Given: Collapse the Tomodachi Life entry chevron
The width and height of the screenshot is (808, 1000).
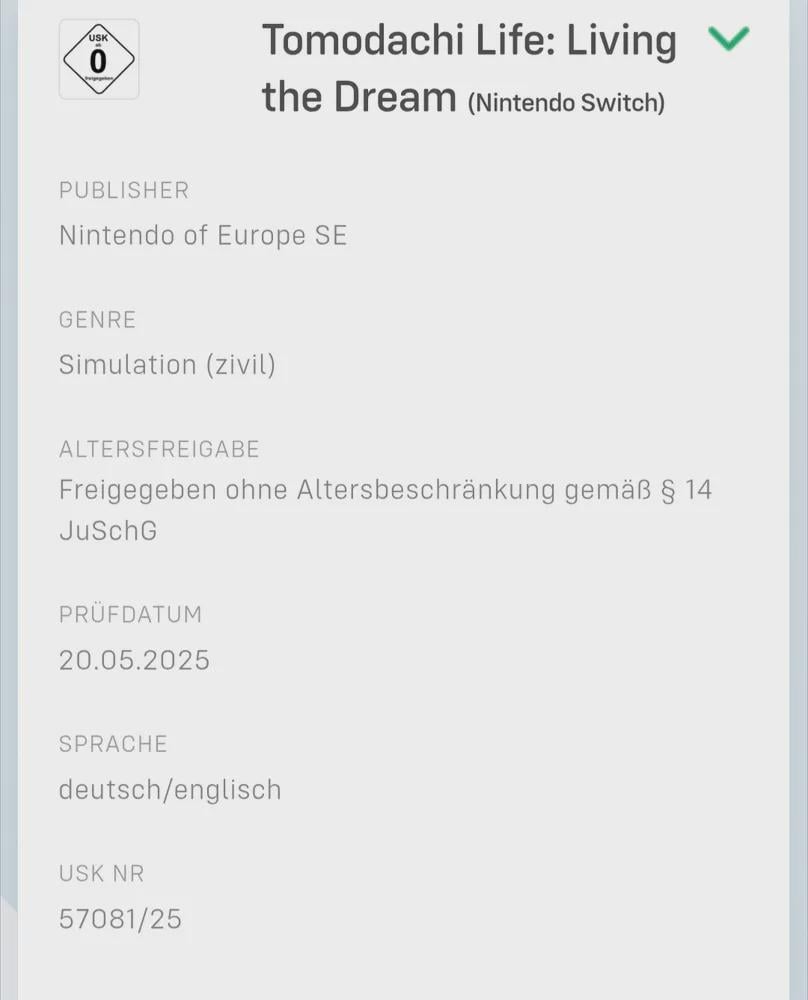Looking at the screenshot, I should coord(729,39).
